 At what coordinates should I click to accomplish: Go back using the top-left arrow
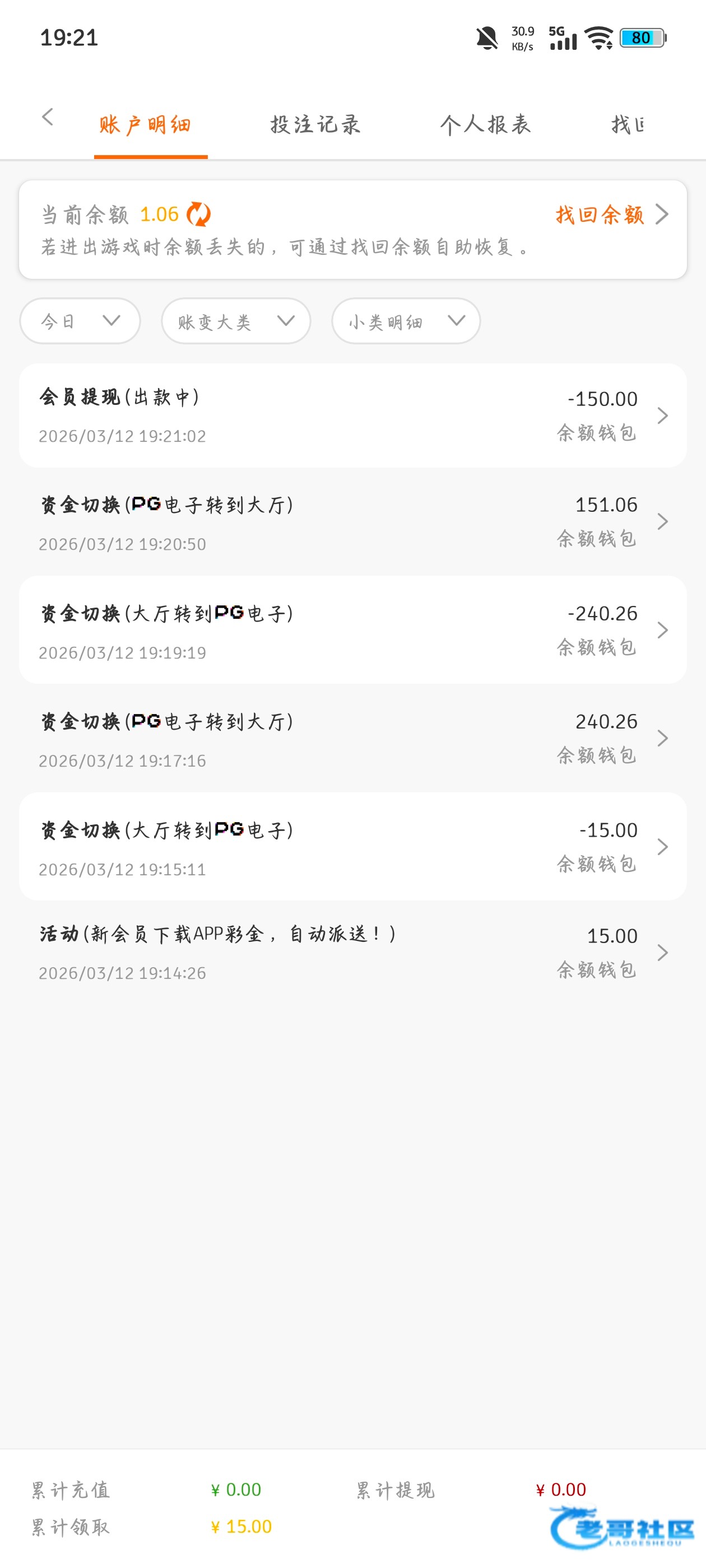tap(48, 117)
